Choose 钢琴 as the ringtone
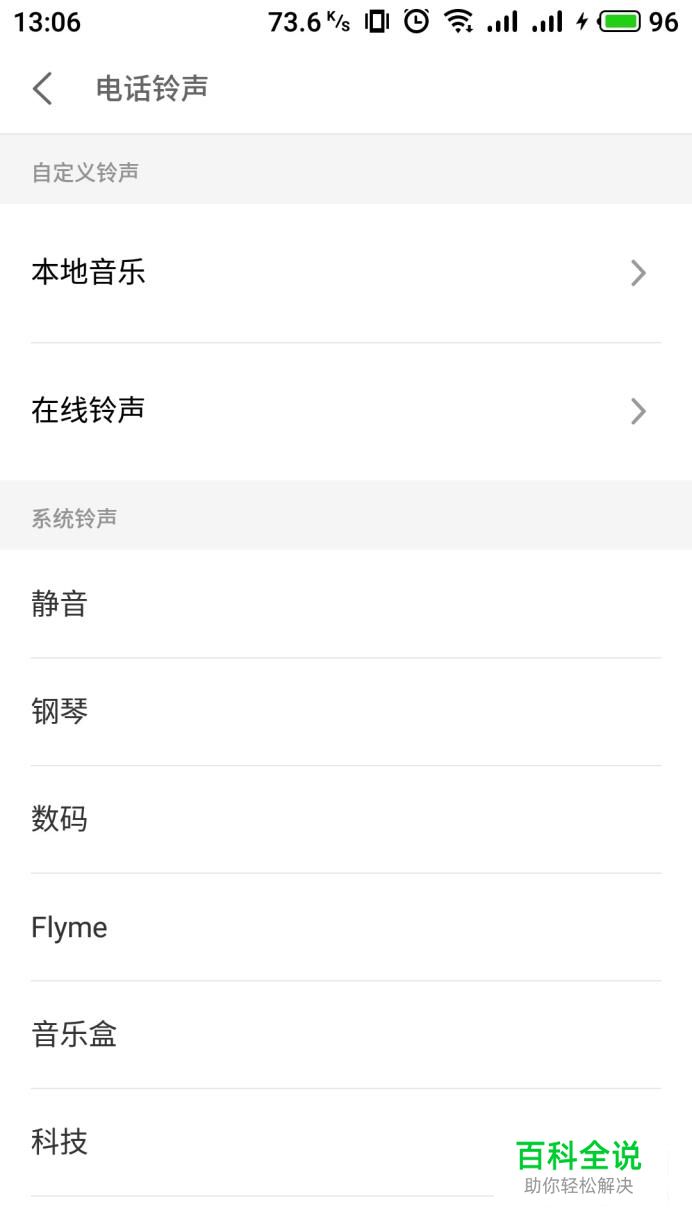Viewport: 692px width, 1230px height. pos(346,712)
